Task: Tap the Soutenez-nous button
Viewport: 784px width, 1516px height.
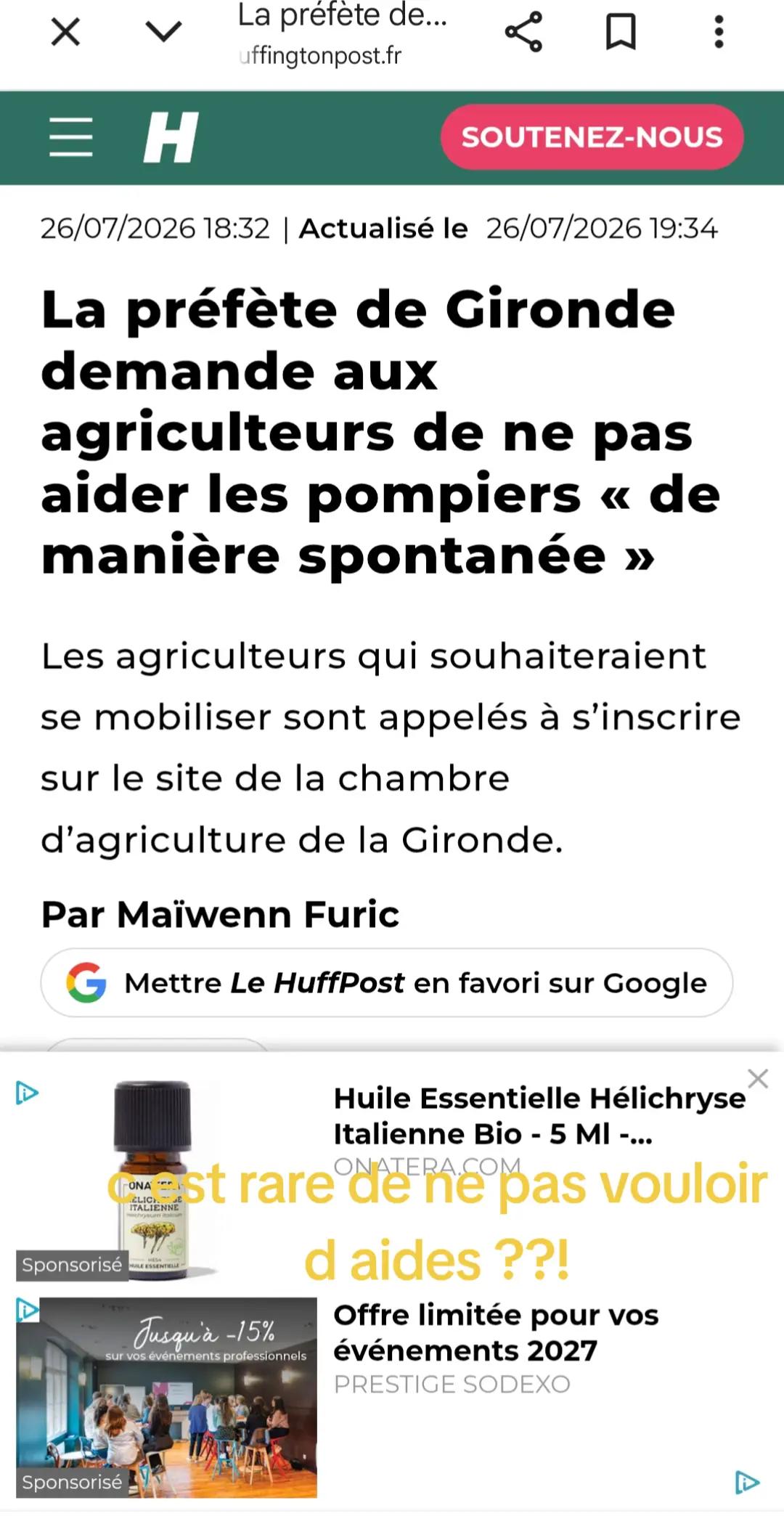Action: [x=592, y=137]
